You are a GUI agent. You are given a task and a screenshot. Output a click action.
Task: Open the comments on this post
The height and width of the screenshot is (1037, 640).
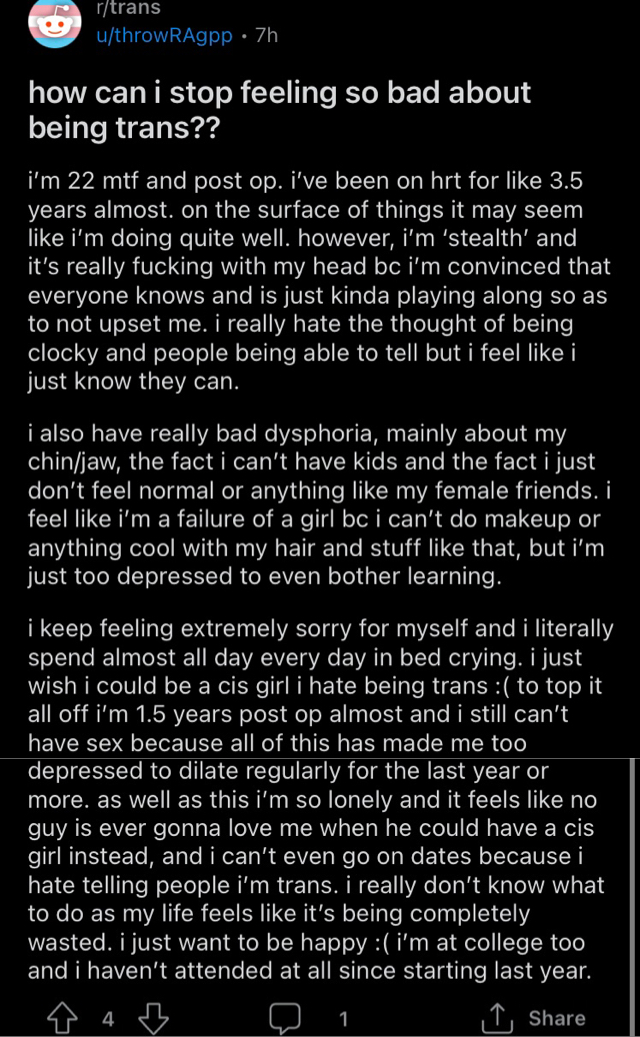pos(285,1018)
